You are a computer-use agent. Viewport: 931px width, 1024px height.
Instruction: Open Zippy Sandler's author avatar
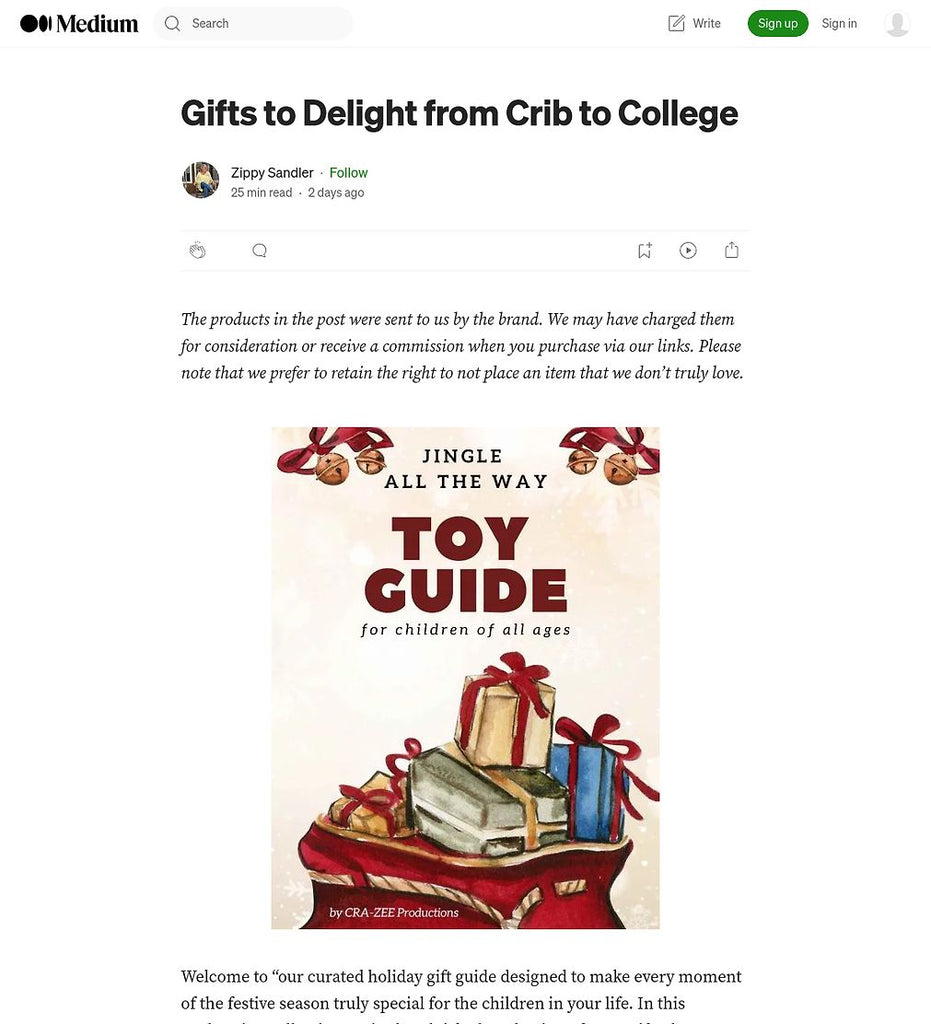pyautogui.click(x=200, y=180)
